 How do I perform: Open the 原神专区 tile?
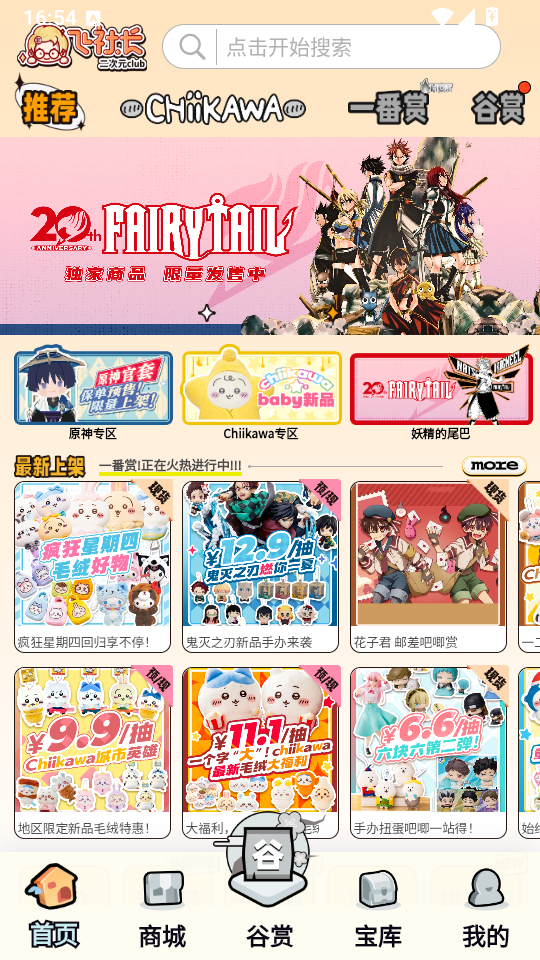point(93,393)
